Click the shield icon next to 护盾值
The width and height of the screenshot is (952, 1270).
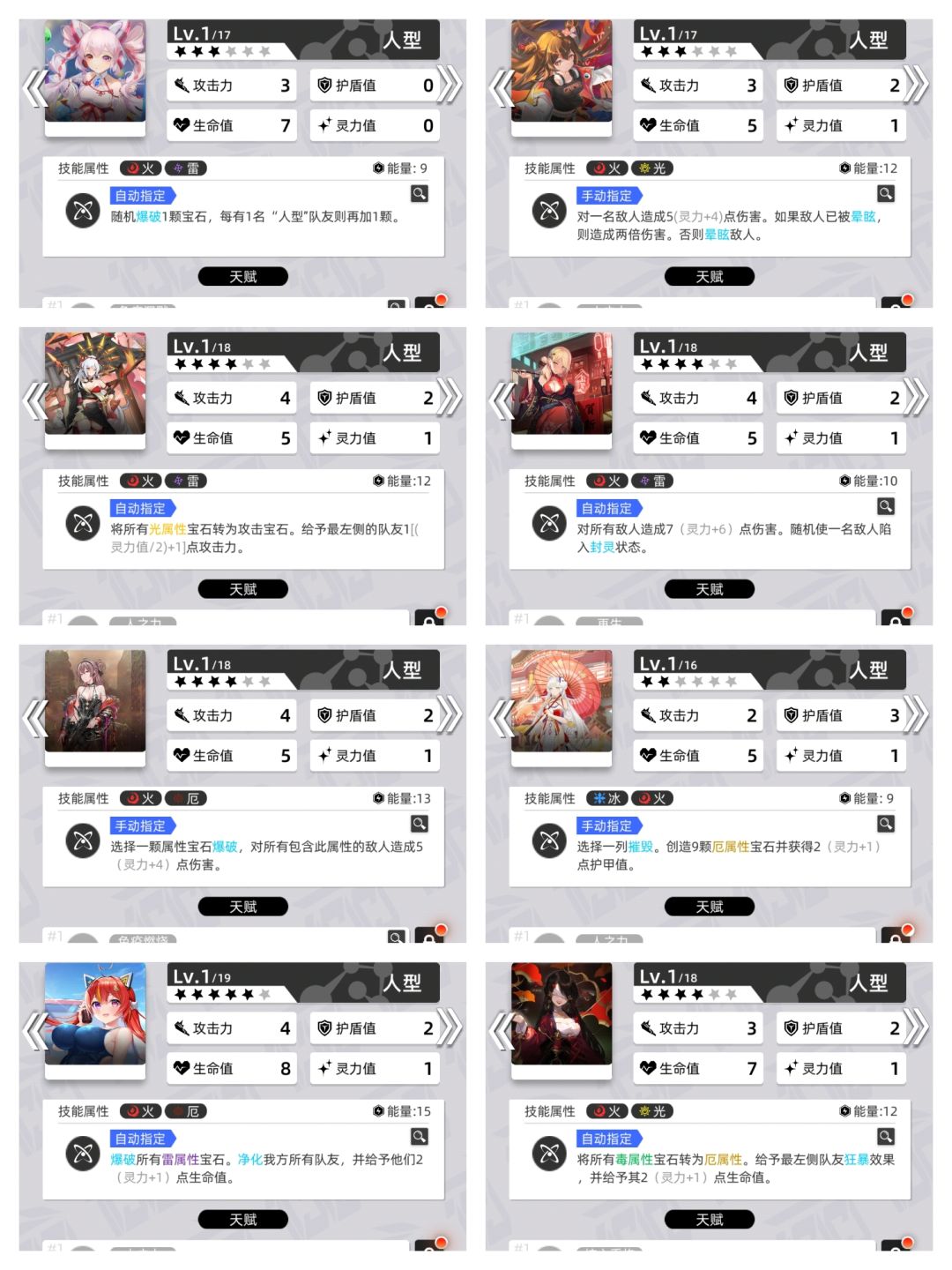coord(323,85)
